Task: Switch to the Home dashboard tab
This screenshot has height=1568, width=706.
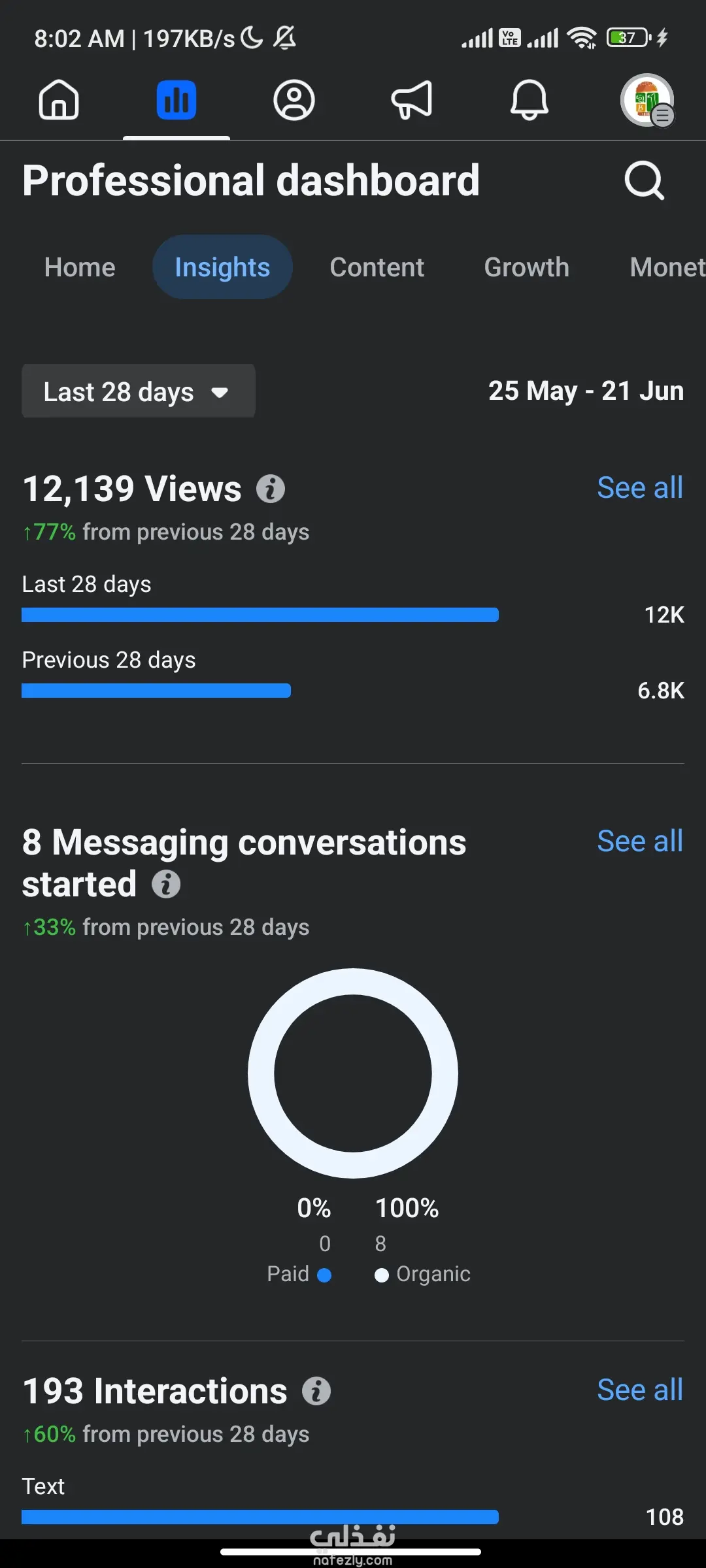Action: 80,267
